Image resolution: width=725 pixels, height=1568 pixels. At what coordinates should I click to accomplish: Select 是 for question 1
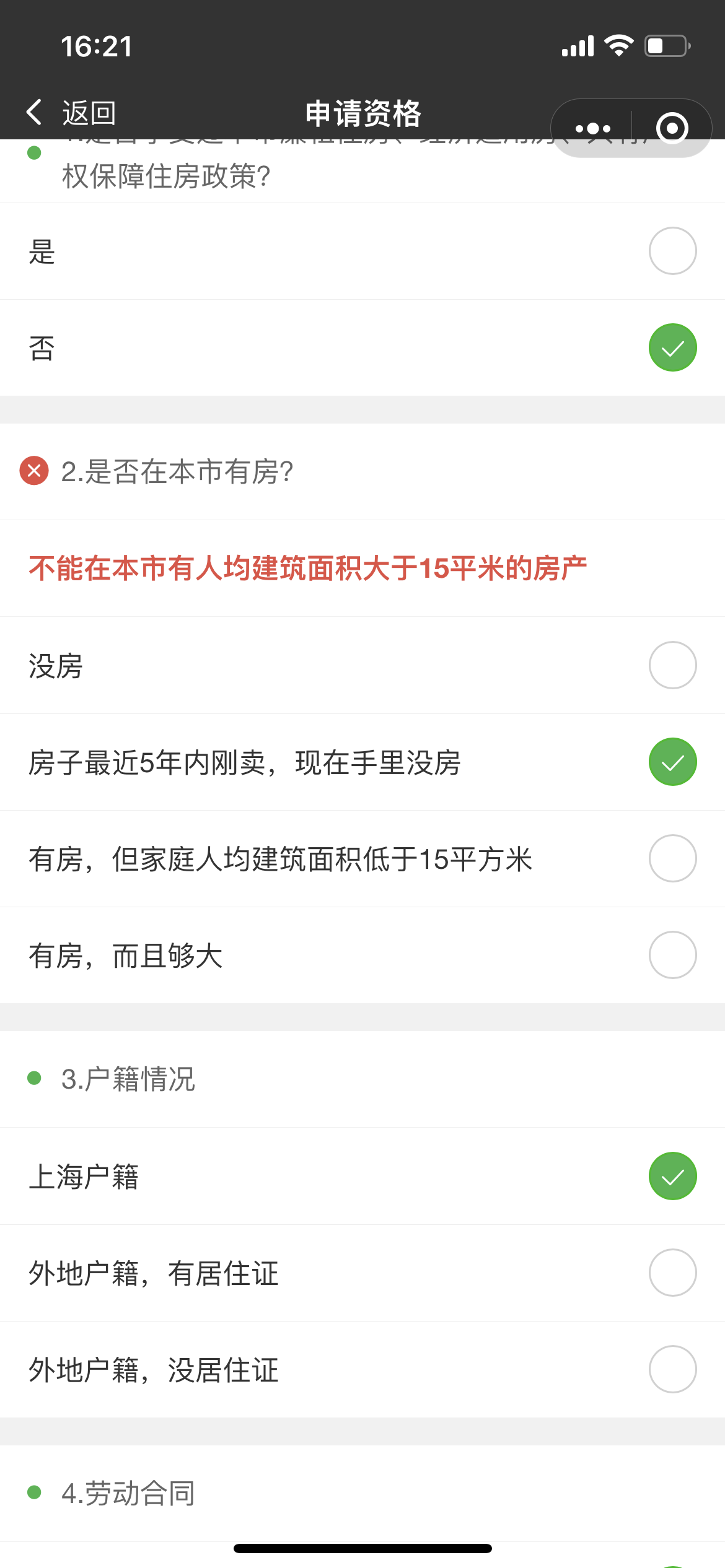pos(362,251)
